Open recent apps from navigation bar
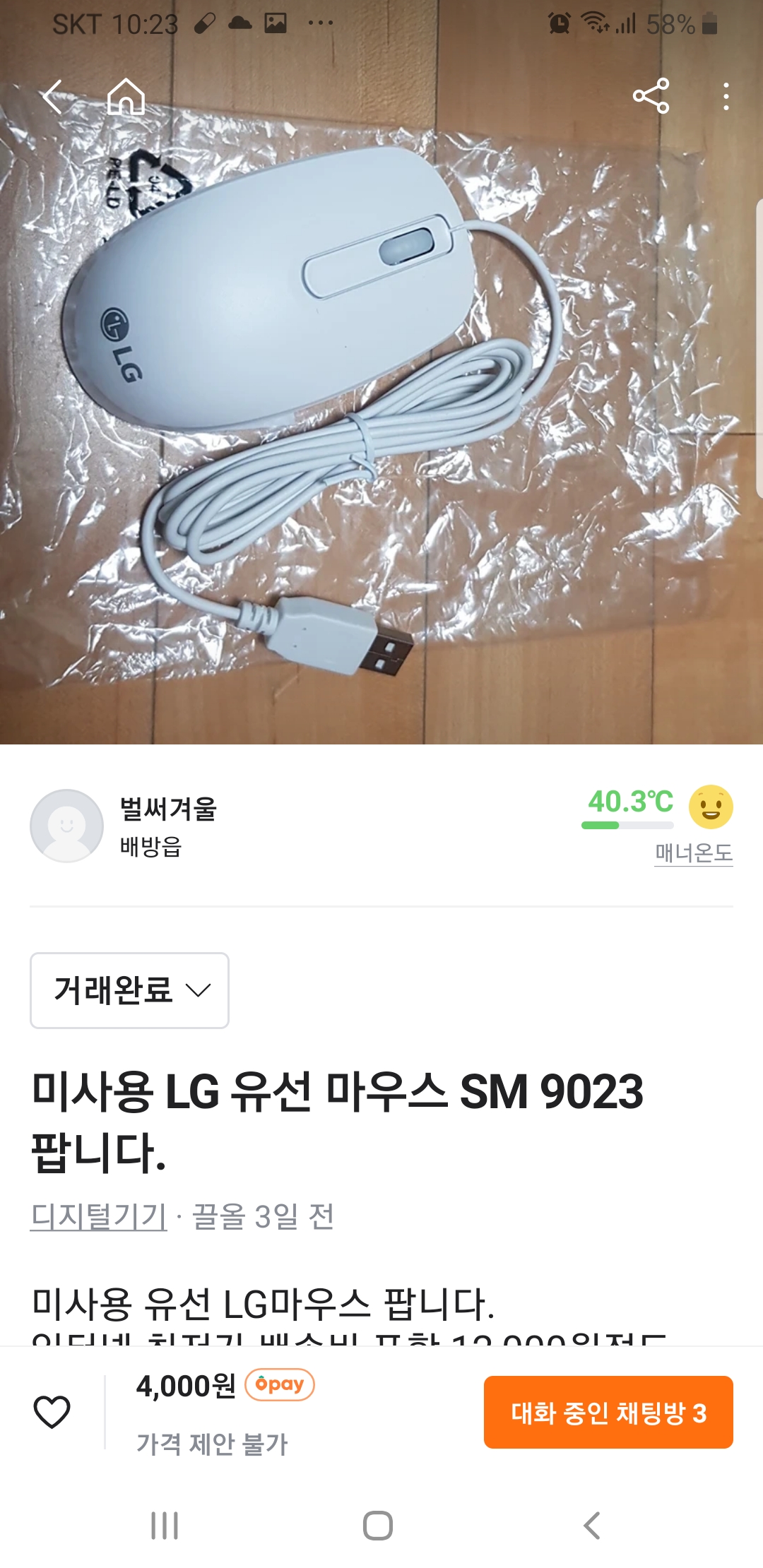The width and height of the screenshot is (763, 1568). coord(165,1526)
